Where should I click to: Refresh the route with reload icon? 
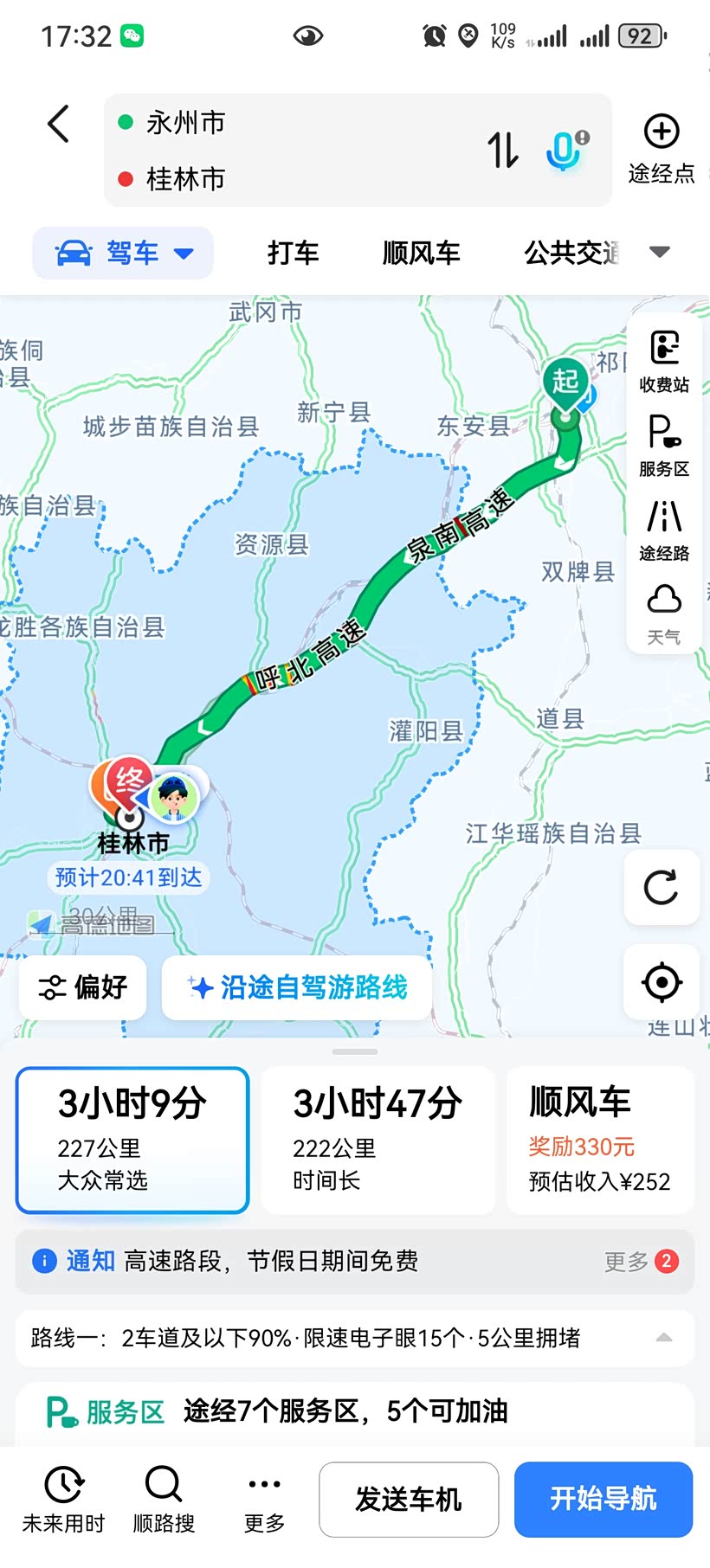(x=662, y=887)
